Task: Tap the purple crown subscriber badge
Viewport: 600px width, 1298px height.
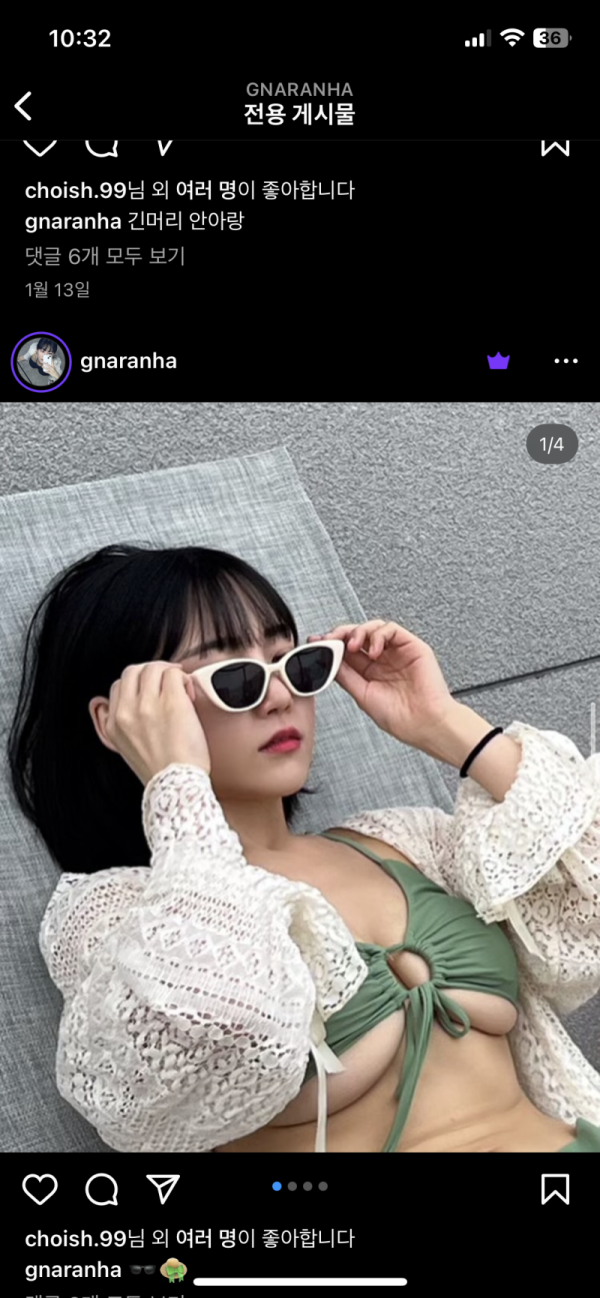Action: (498, 361)
